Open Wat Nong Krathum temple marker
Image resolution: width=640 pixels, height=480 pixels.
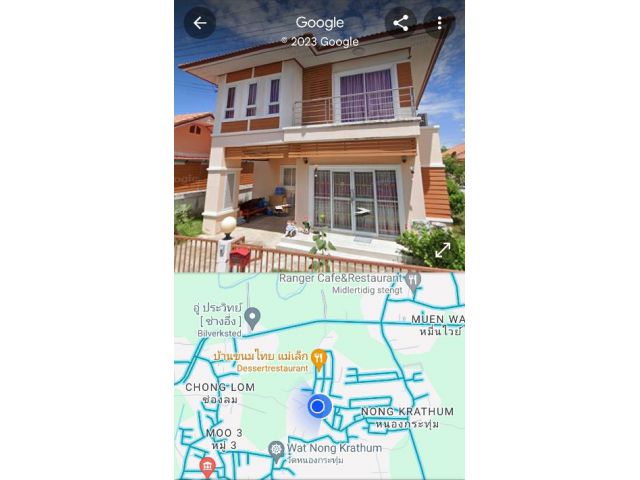(276, 449)
